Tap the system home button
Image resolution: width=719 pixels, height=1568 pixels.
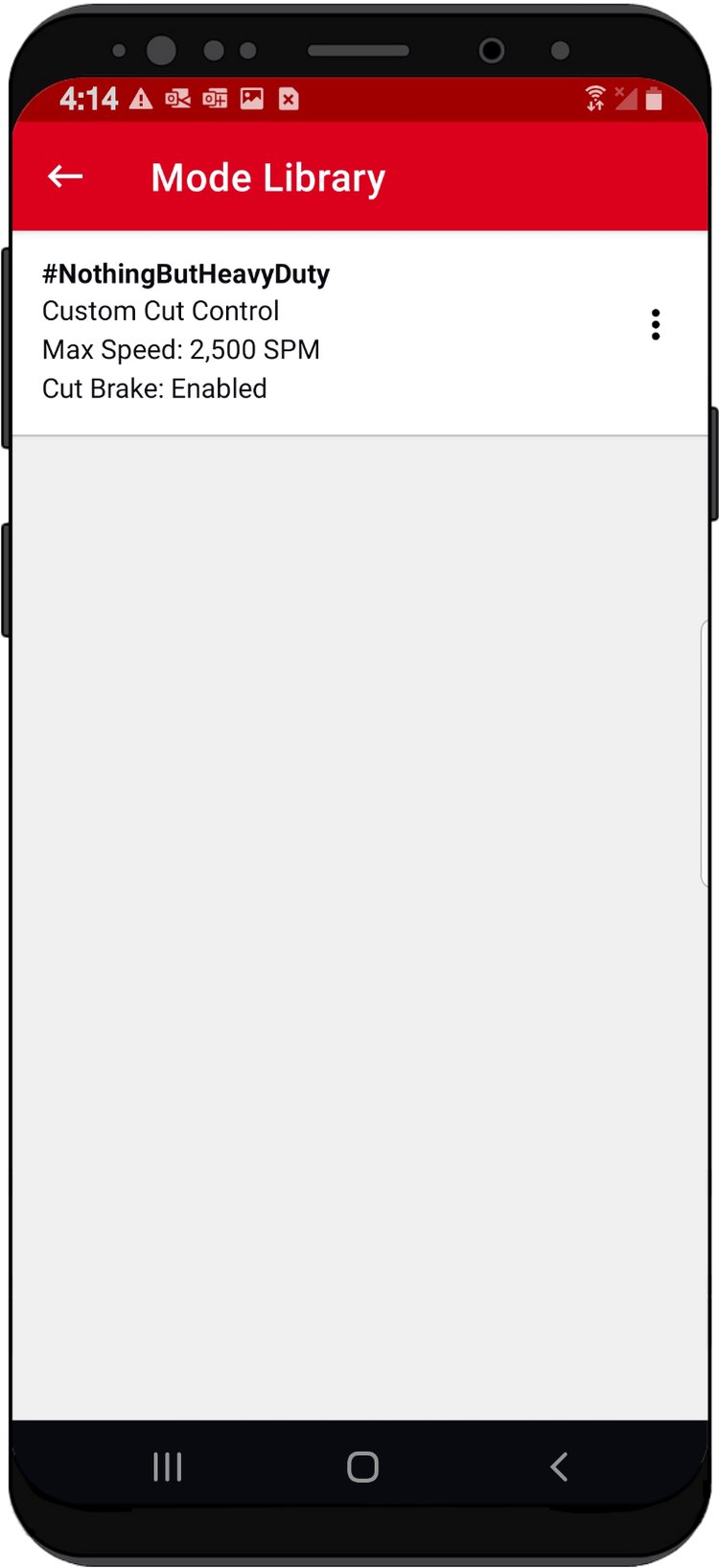click(362, 1466)
